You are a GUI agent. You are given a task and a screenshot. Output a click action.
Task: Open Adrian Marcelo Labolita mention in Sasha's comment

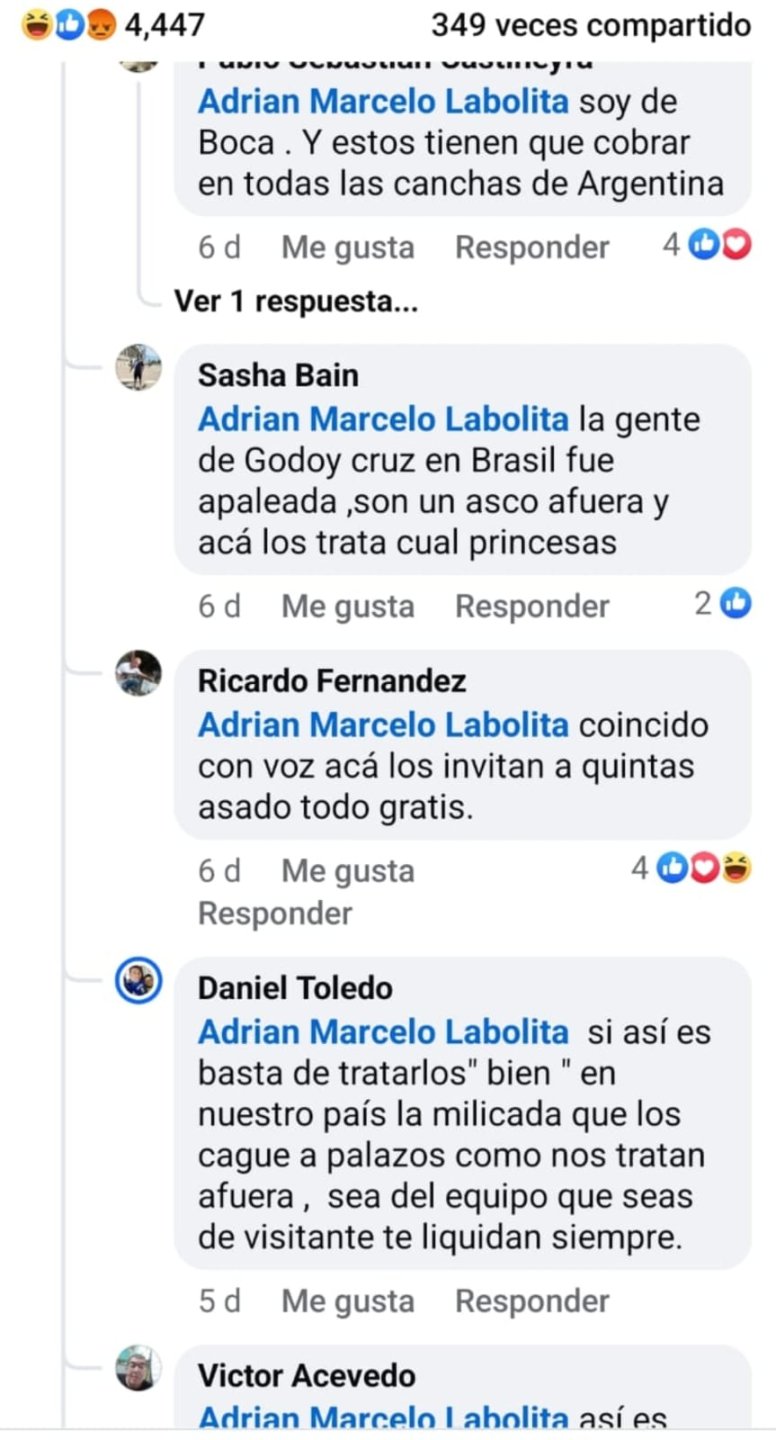point(383,419)
